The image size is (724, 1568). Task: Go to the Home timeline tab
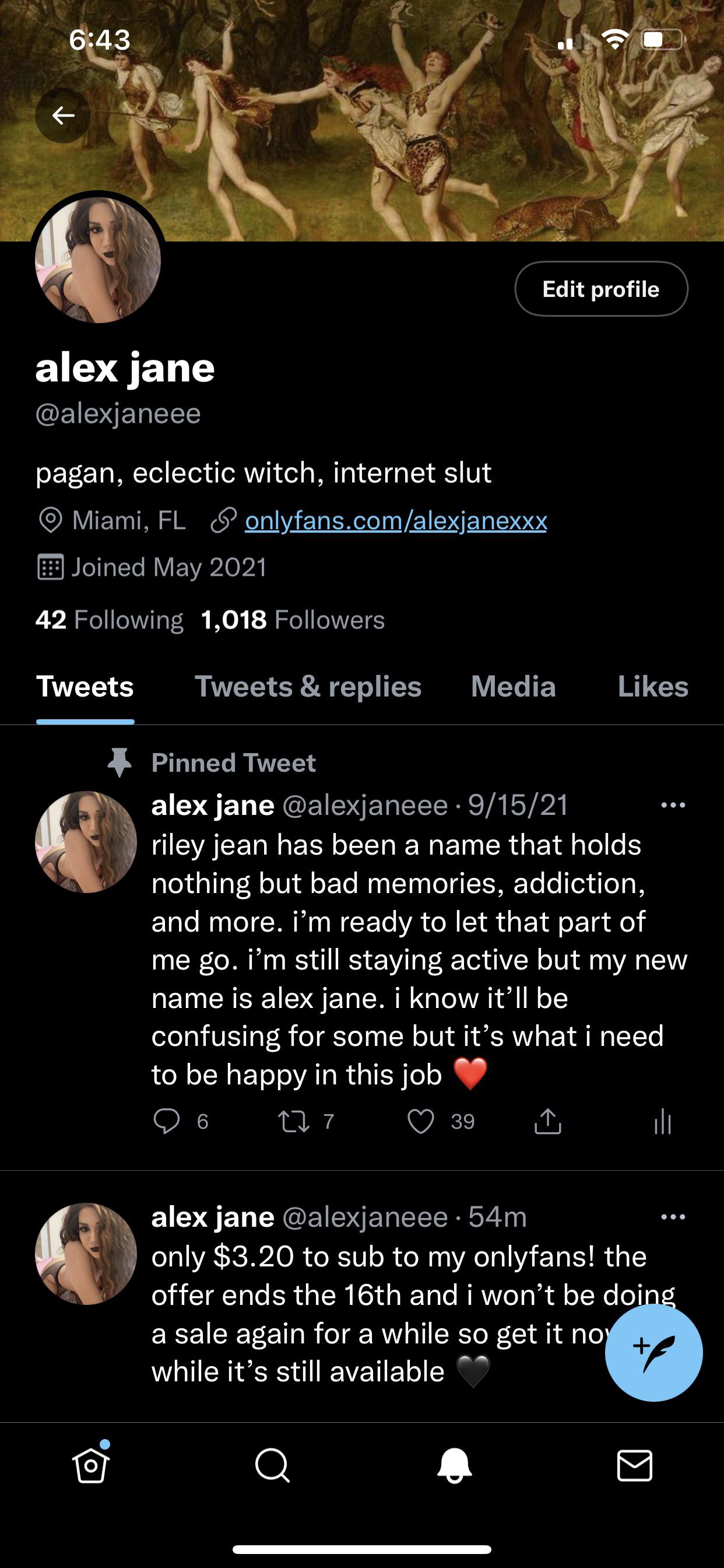pos(91,1465)
